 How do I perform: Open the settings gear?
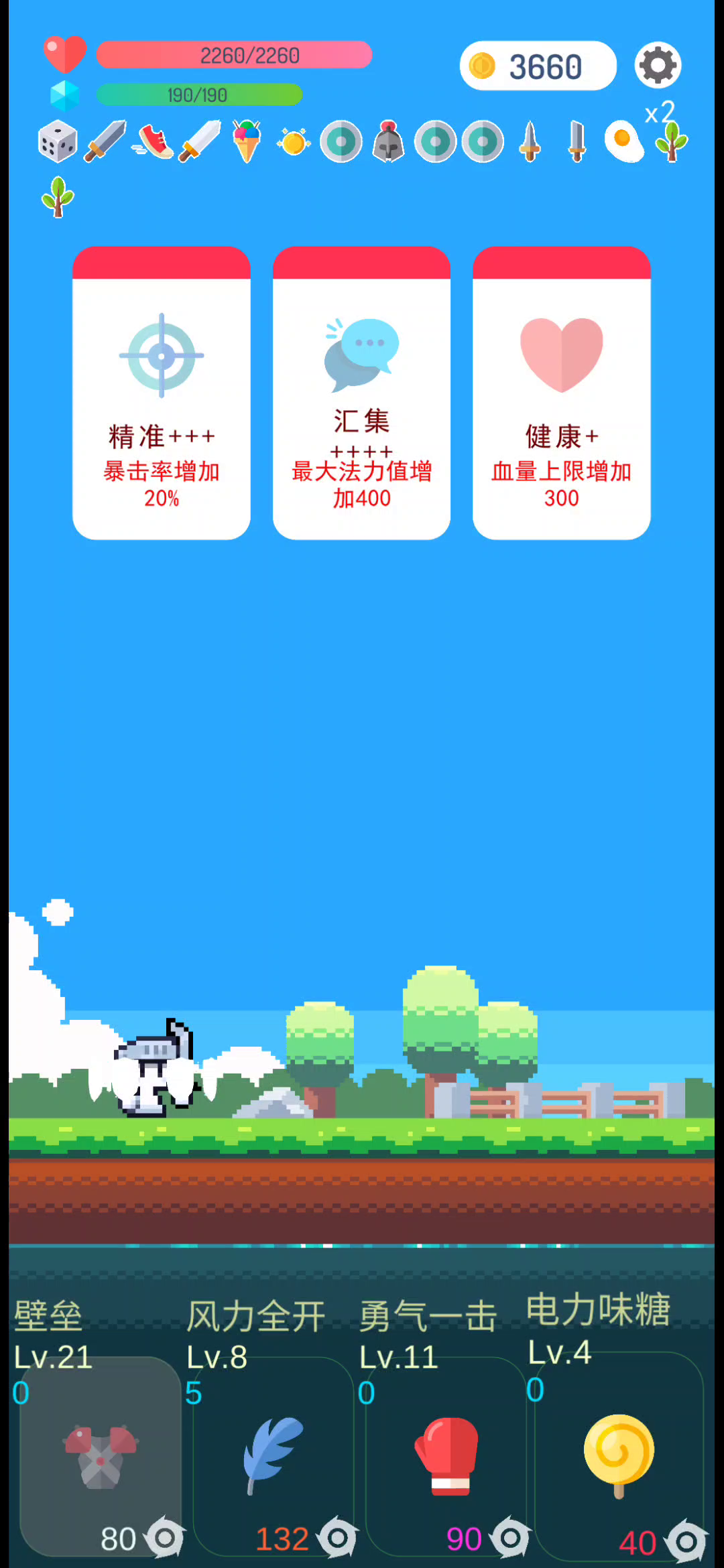point(658,66)
